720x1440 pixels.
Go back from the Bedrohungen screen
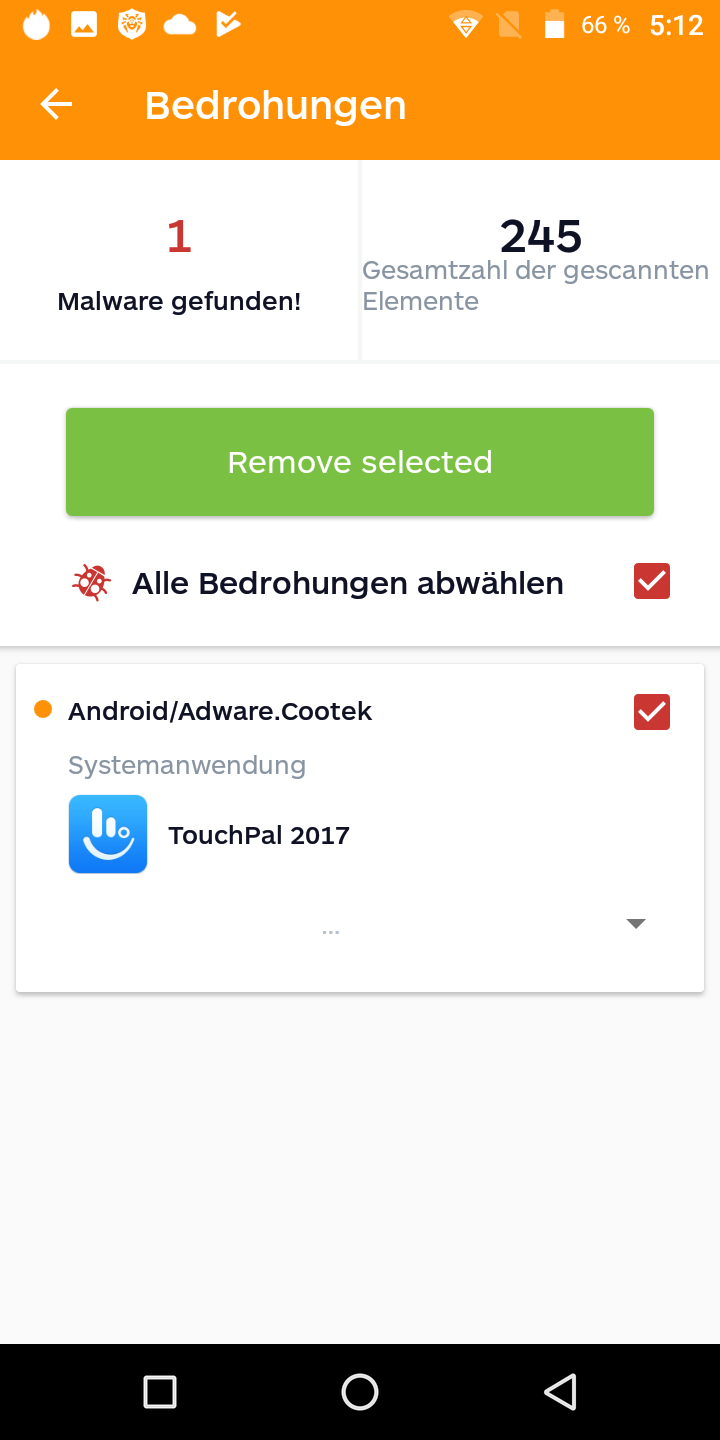tap(57, 105)
